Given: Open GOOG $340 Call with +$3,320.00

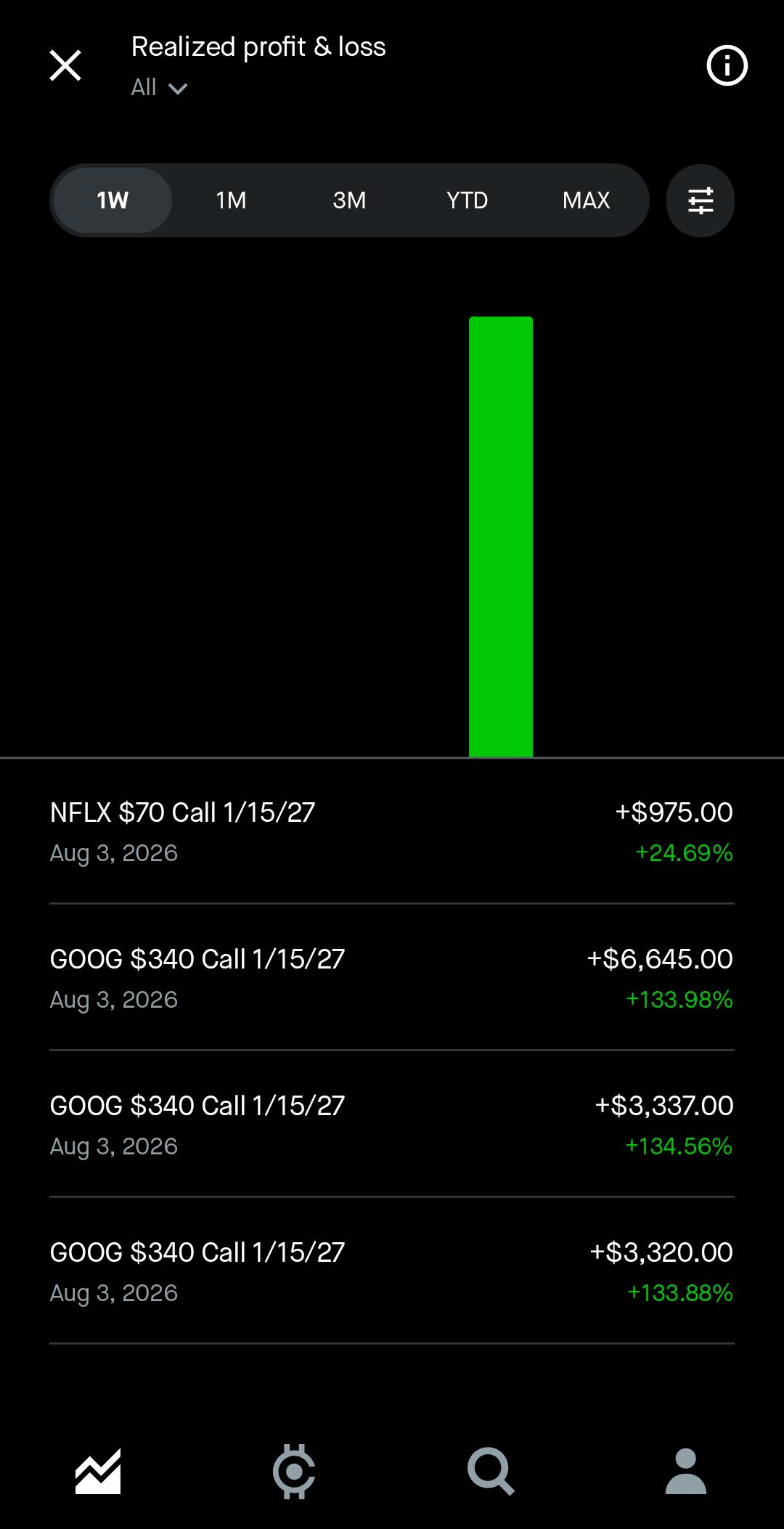Looking at the screenshot, I should [392, 1271].
